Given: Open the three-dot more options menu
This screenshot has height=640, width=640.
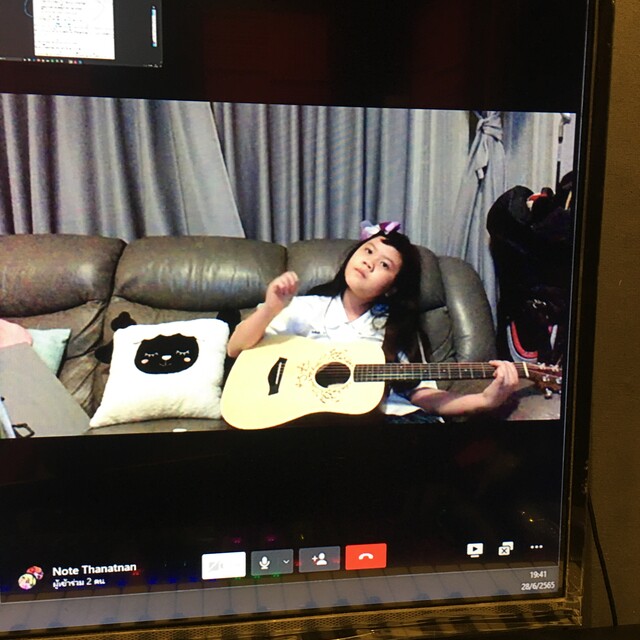Looking at the screenshot, I should pos(537,547).
